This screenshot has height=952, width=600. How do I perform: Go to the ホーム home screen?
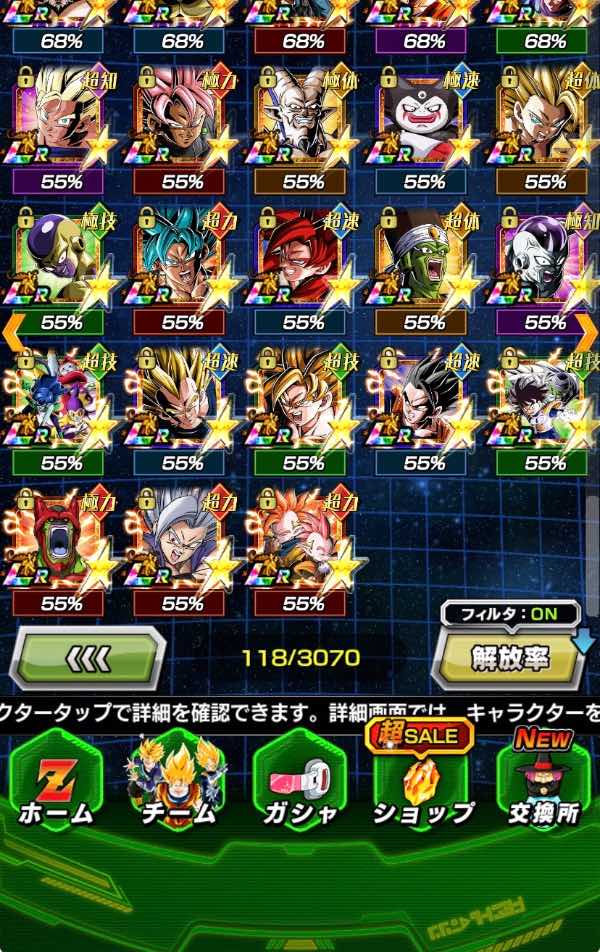point(55,785)
